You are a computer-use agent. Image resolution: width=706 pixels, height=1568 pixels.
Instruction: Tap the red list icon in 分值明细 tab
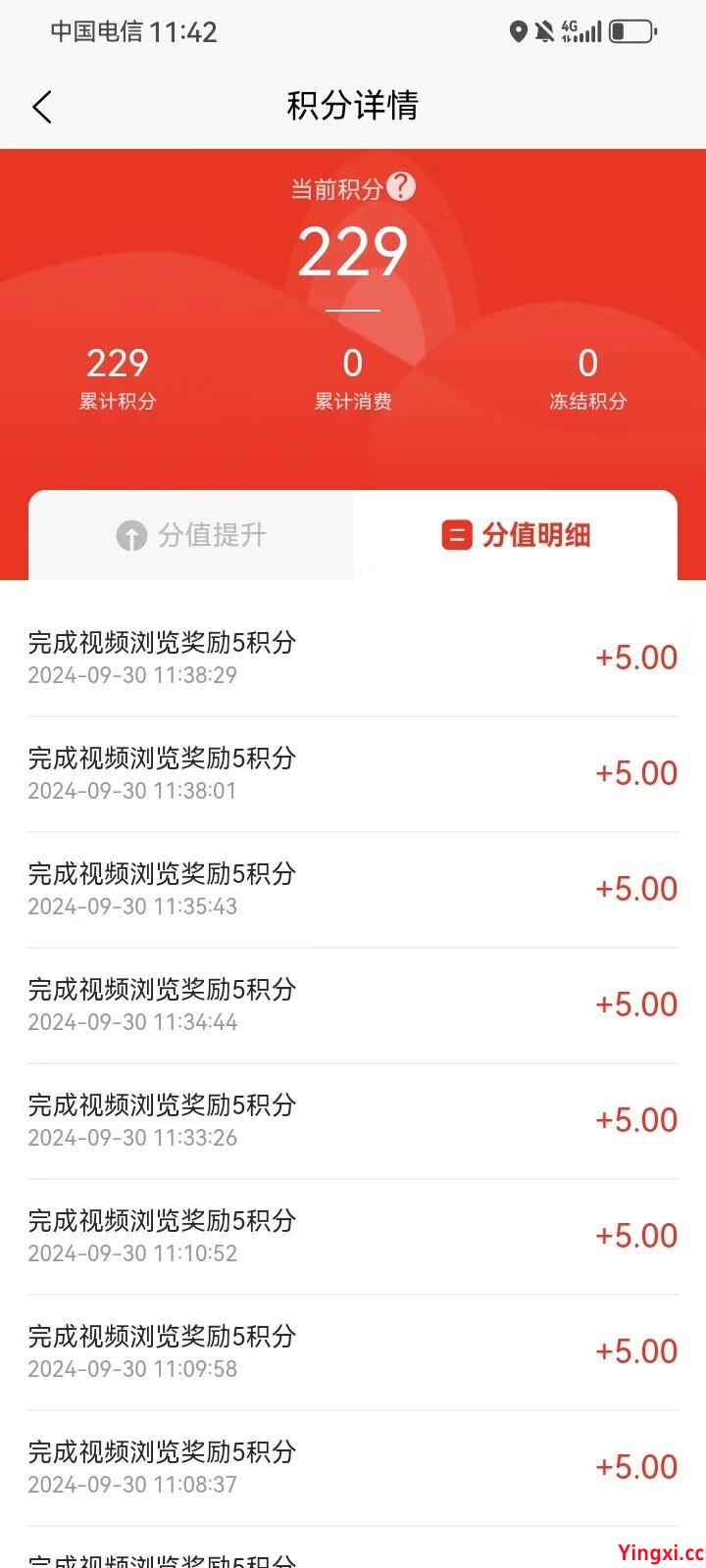tap(456, 535)
